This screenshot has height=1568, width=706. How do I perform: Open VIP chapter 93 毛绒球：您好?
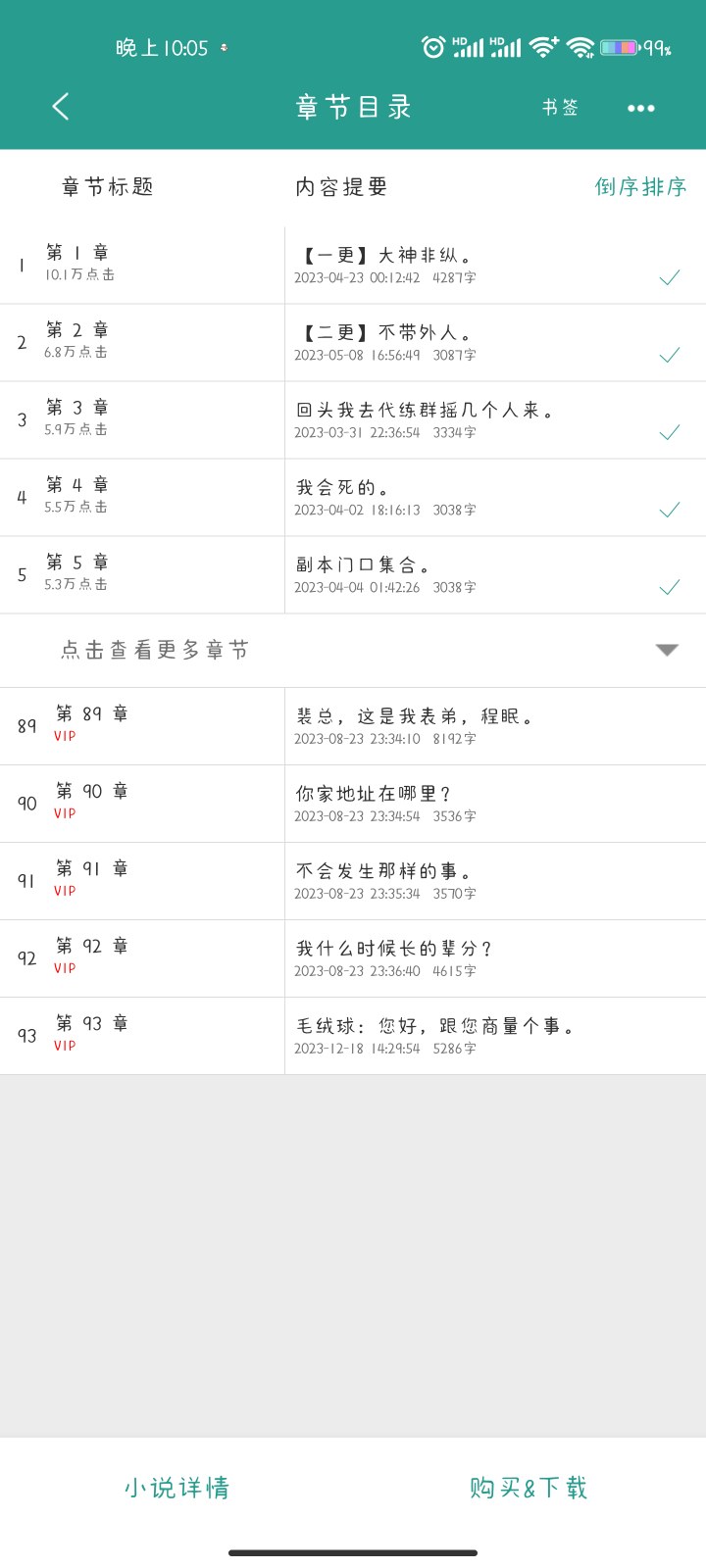(x=353, y=1036)
